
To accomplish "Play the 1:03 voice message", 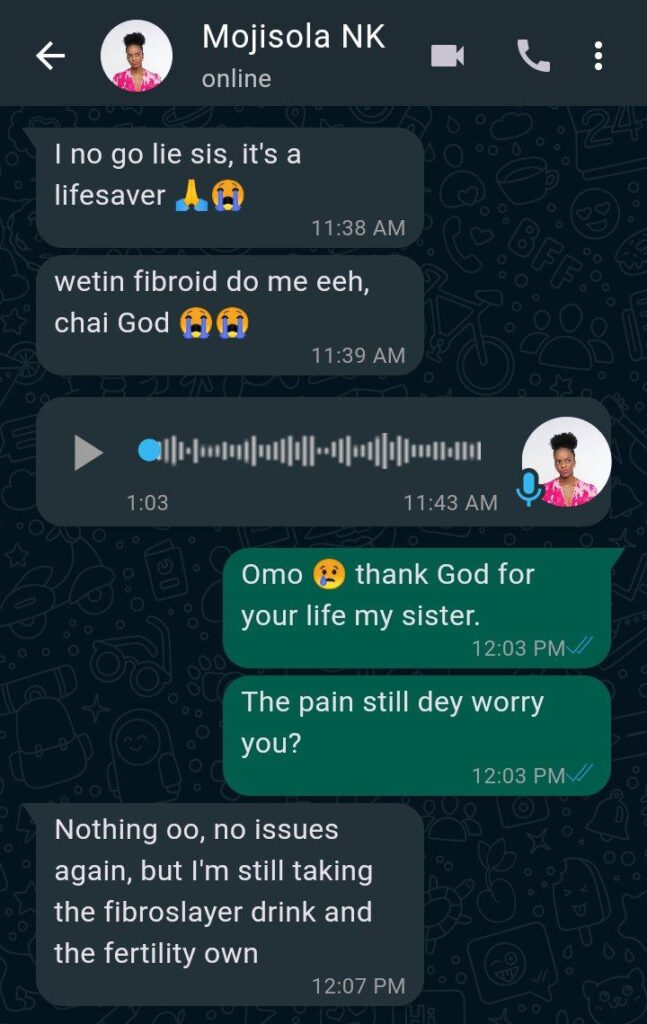I will point(89,453).
